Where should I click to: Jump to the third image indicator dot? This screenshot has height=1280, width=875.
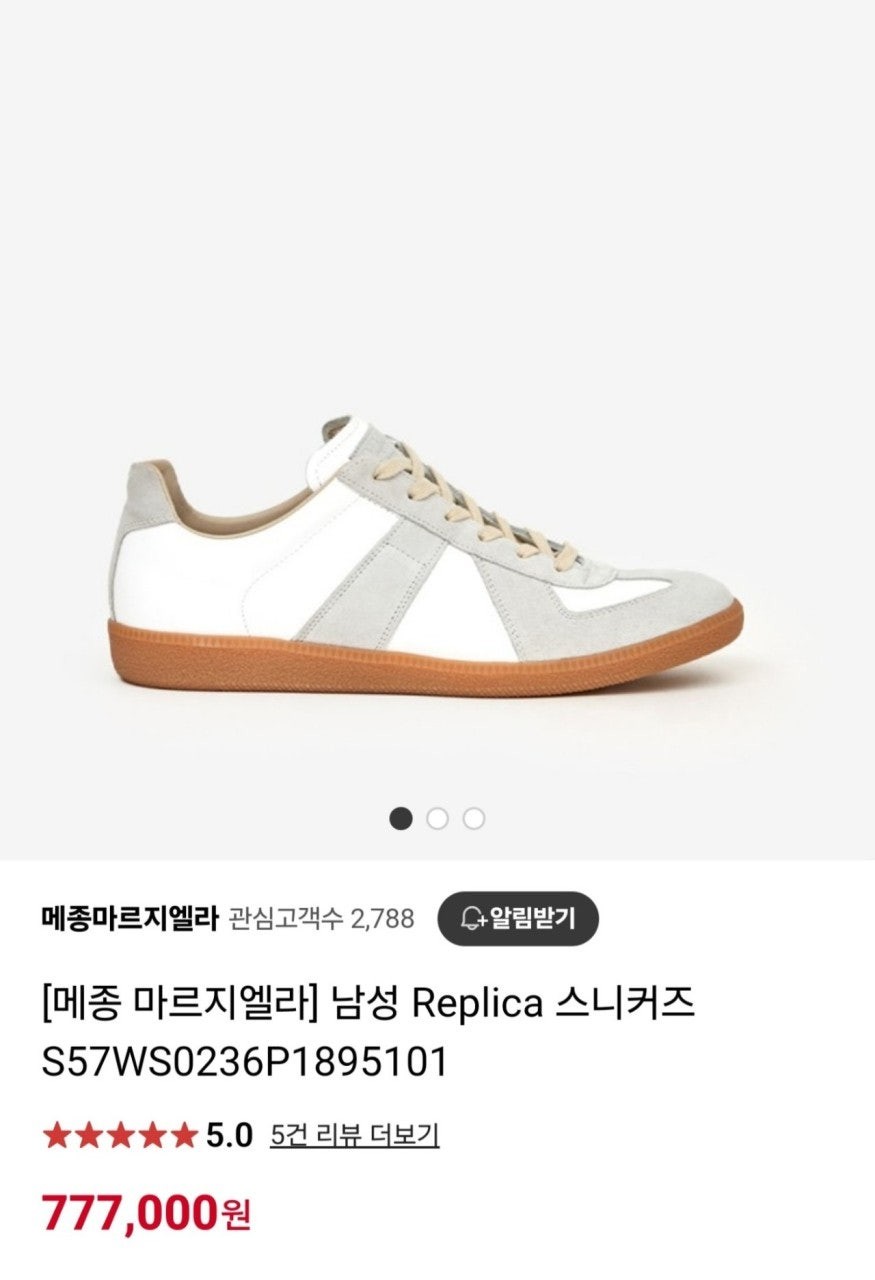point(474,818)
